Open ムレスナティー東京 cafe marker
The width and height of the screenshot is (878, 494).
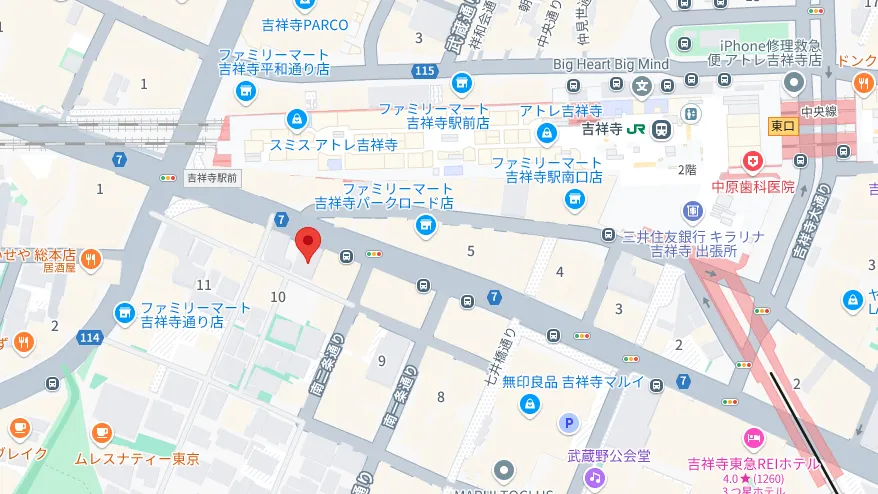point(101,432)
